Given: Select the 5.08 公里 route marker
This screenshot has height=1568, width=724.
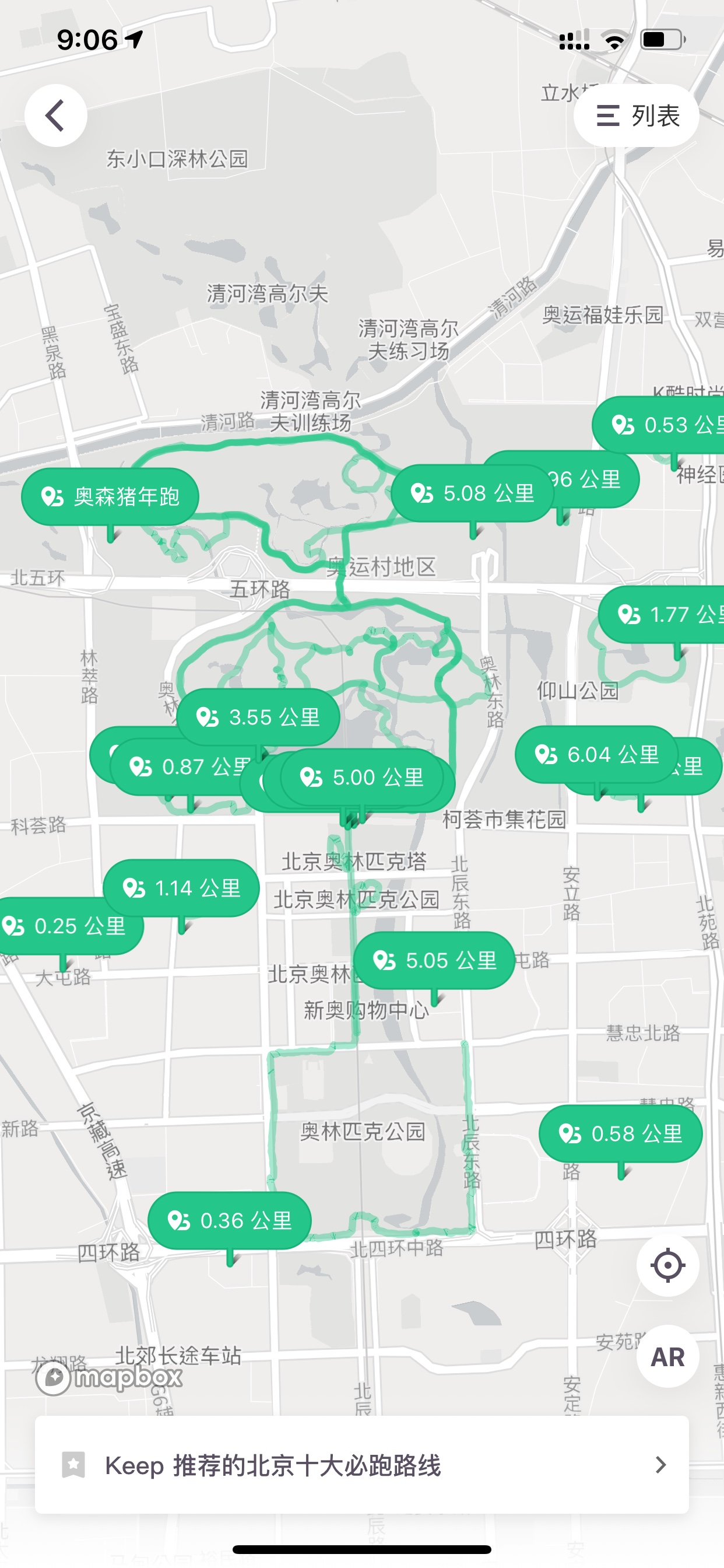Looking at the screenshot, I should click(x=473, y=493).
